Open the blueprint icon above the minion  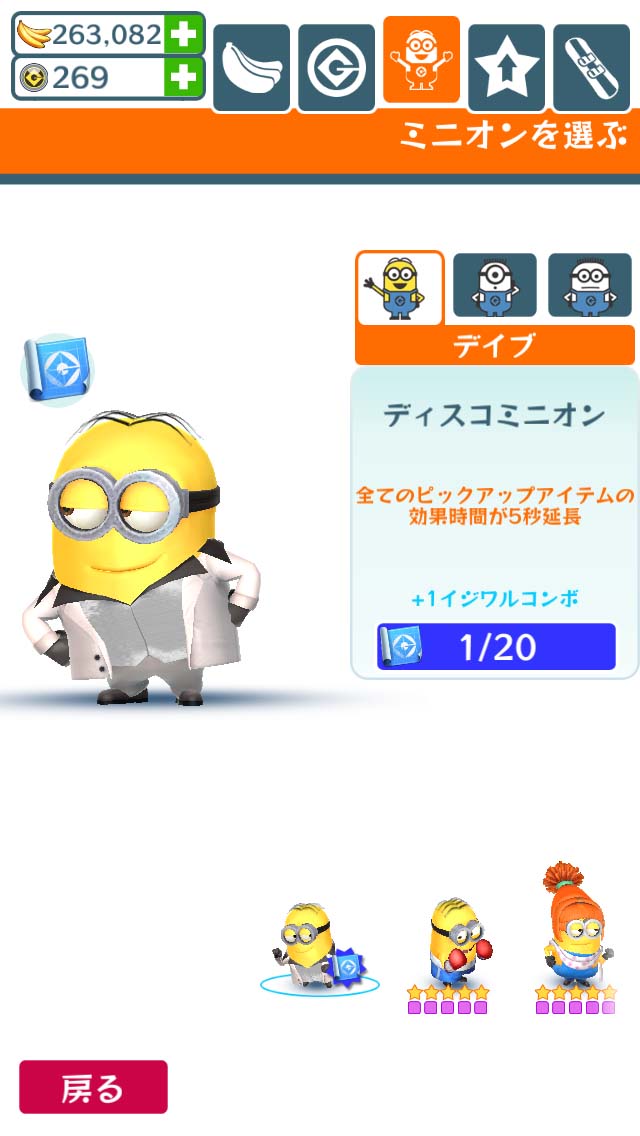(x=57, y=369)
